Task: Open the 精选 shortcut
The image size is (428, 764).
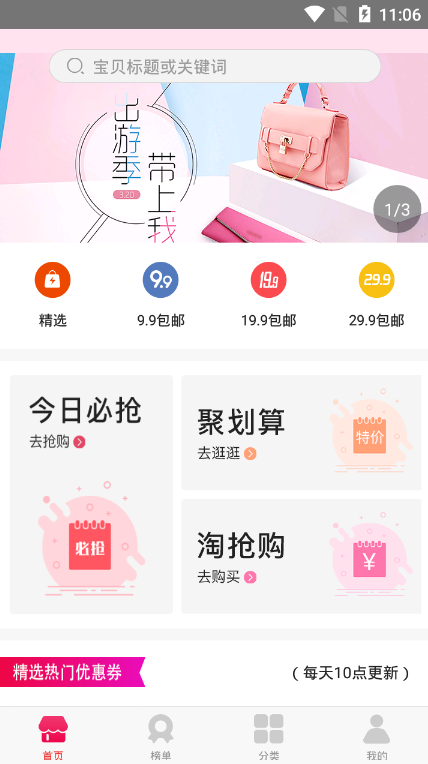Action: point(53,294)
